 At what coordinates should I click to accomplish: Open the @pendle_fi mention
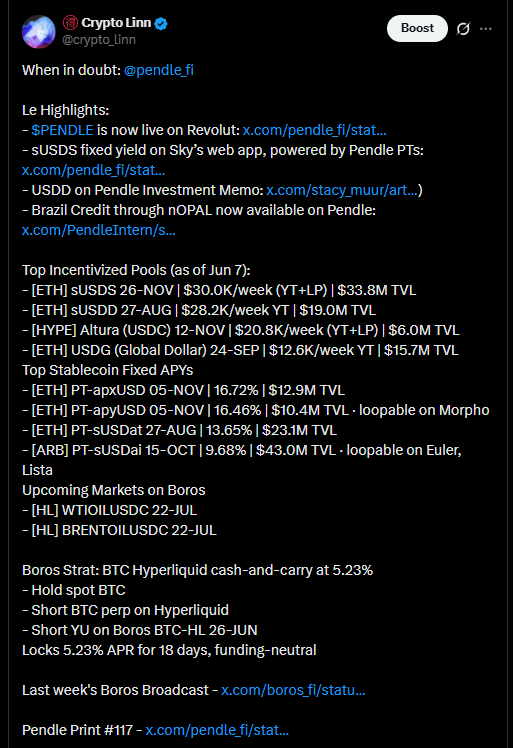[158, 70]
